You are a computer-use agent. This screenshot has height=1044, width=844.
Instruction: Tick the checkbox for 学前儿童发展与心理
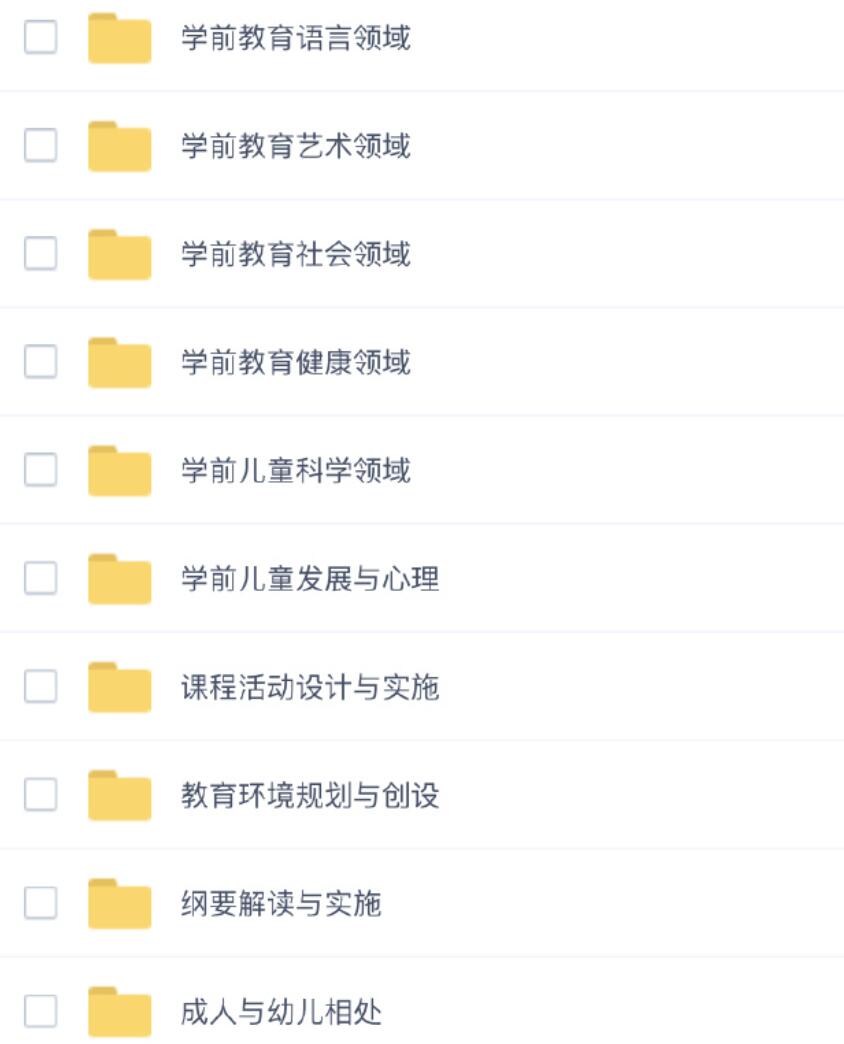click(x=40, y=578)
